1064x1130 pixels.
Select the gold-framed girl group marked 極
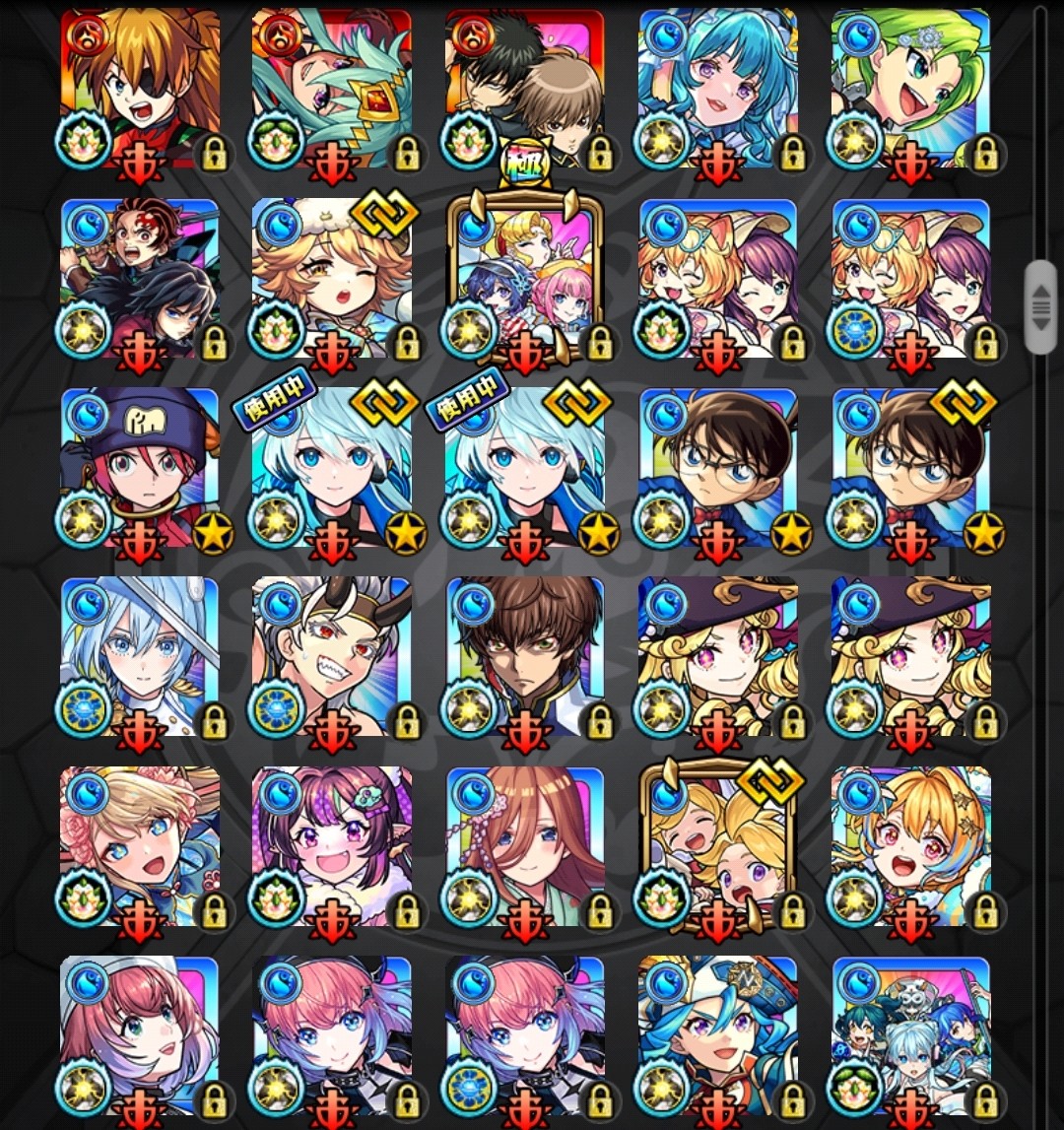[x=524, y=278]
